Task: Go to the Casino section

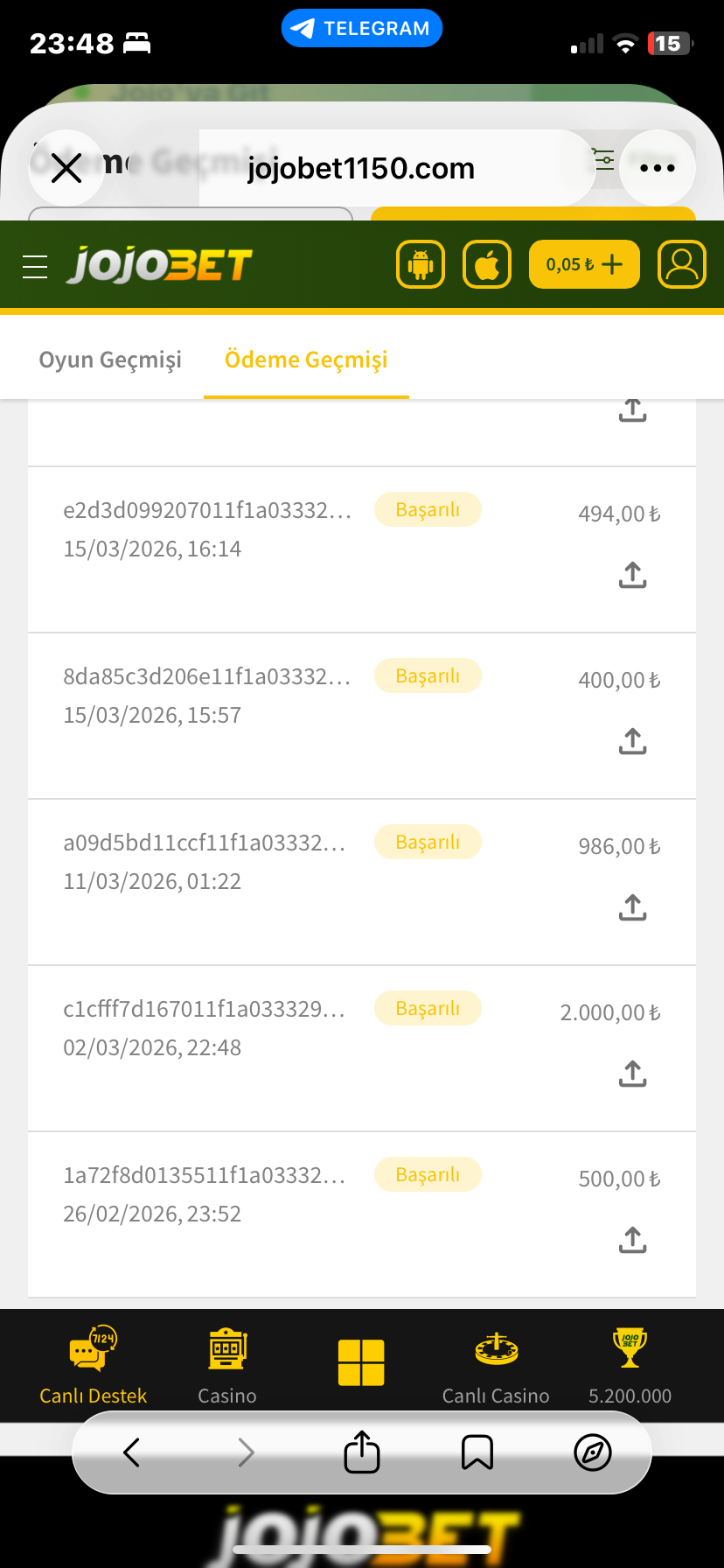Action: pyautogui.click(x=227, y=1364)
